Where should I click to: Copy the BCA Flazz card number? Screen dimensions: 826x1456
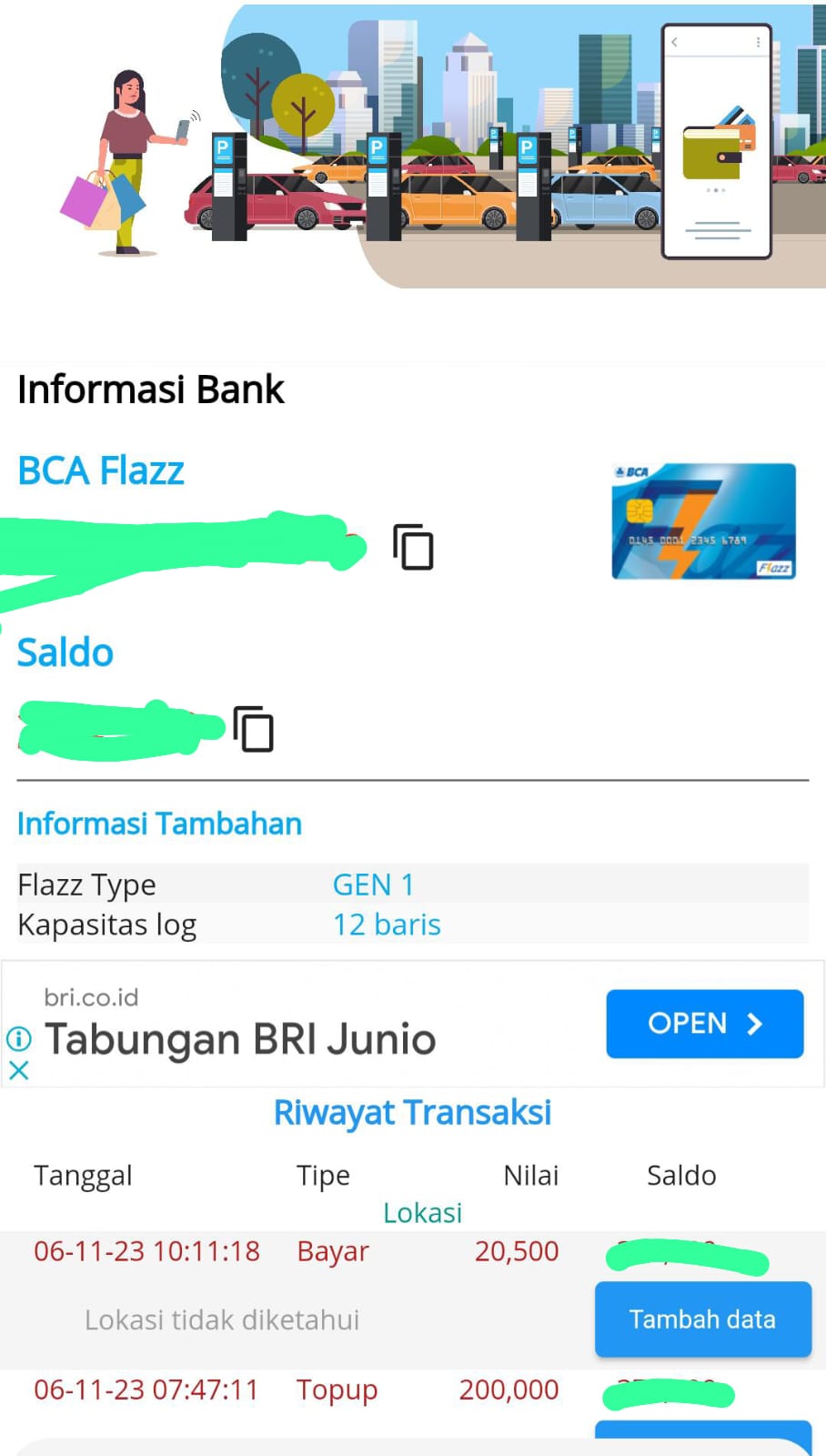[413, 547]
